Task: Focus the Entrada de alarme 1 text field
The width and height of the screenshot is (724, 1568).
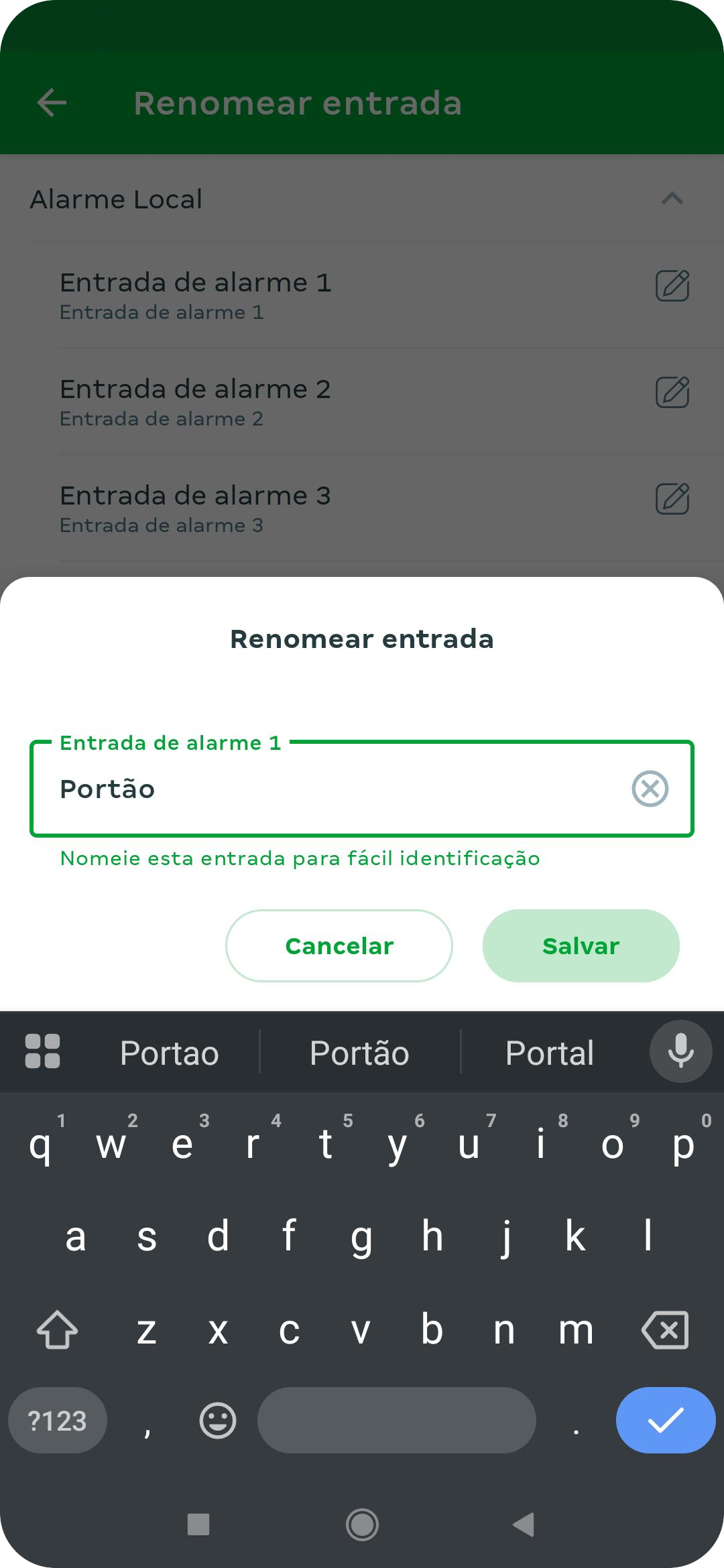Action: [335, 789]
